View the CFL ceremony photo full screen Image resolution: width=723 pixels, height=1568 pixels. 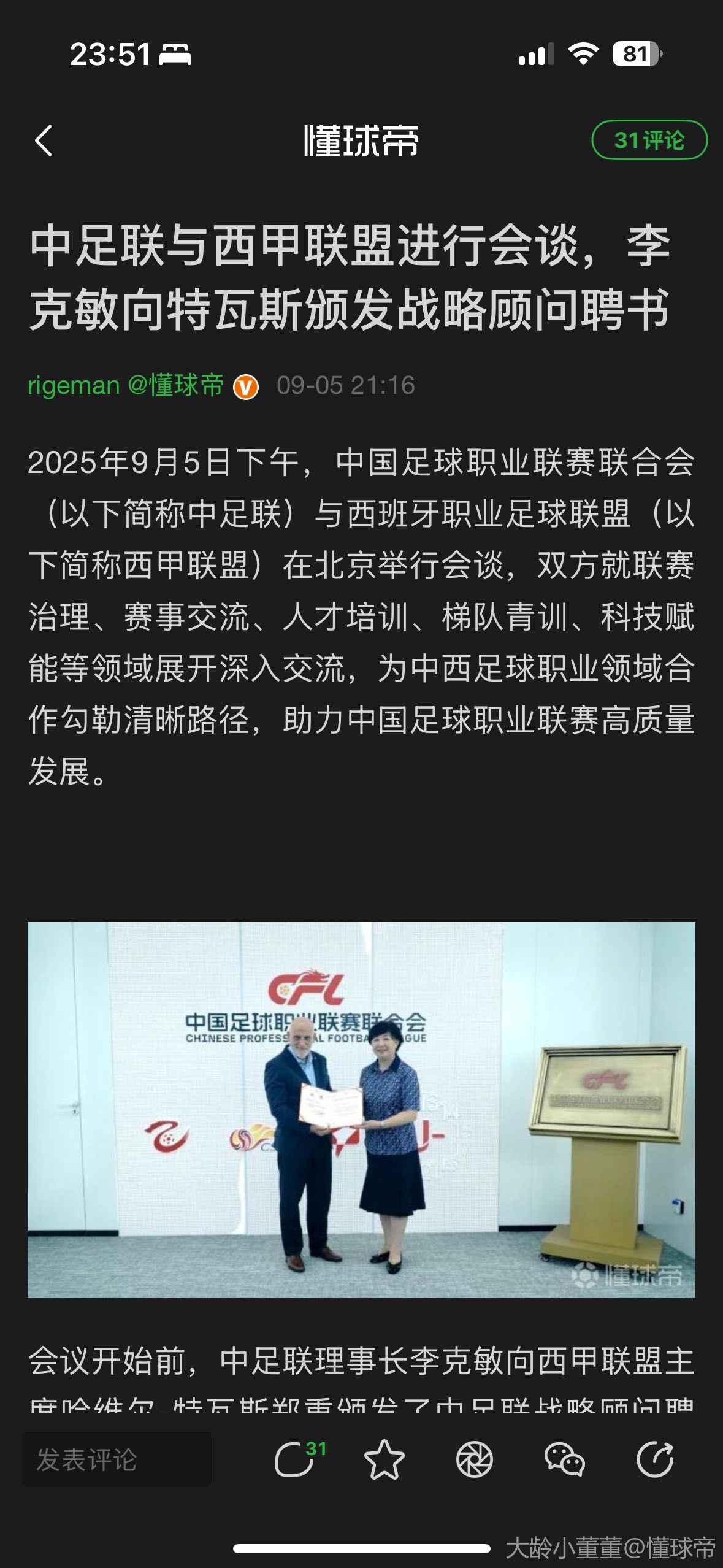coord(361,1109)
